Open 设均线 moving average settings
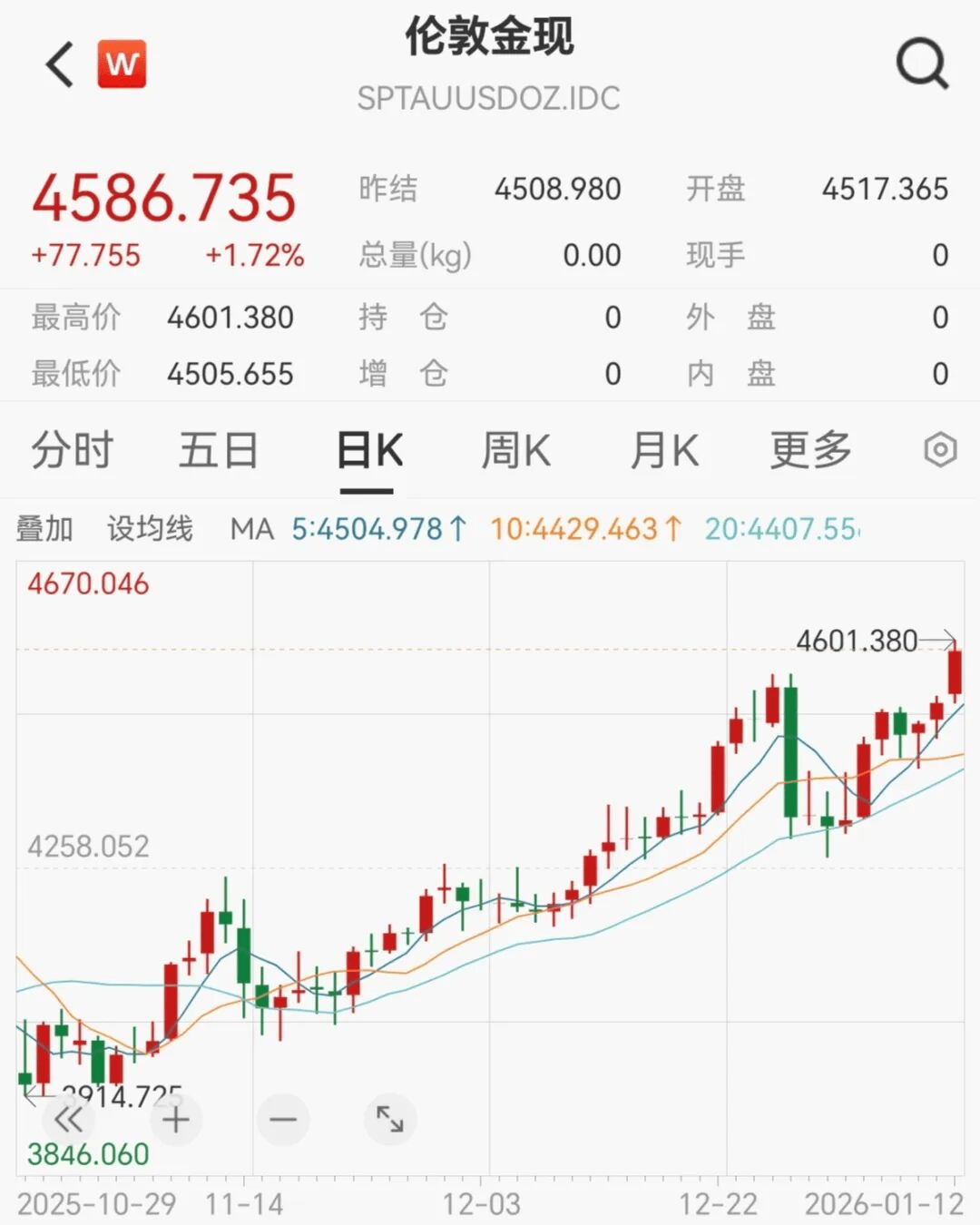 [x=150, y=528]
